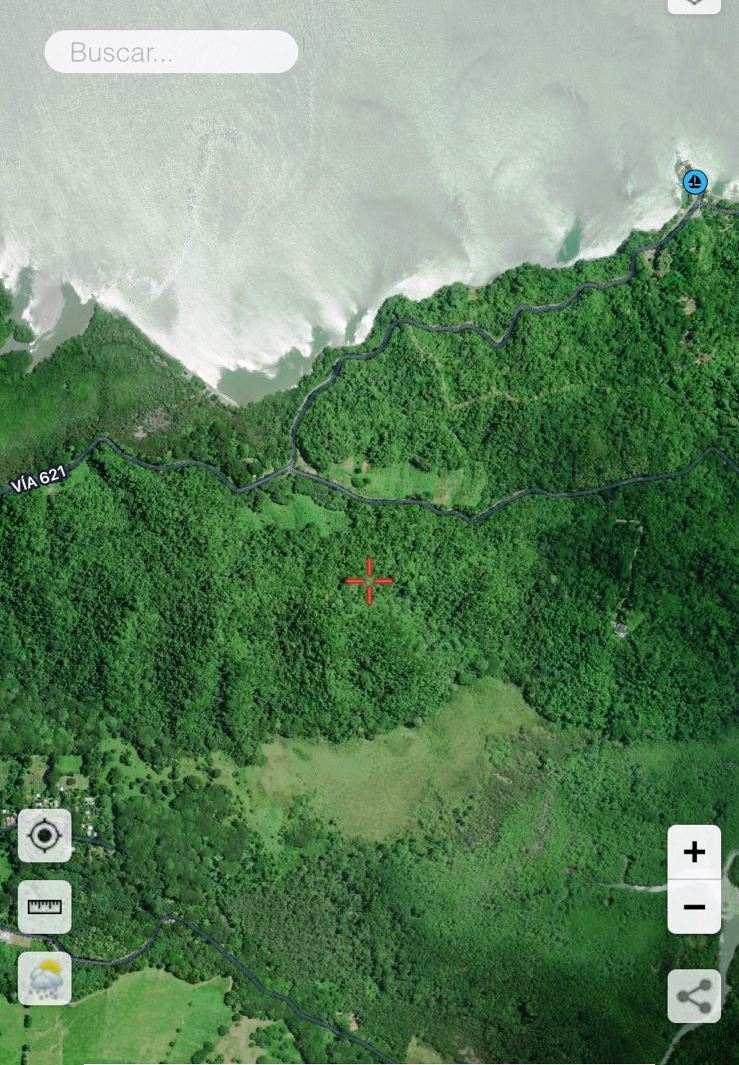Zoom out to see more coastline

[x=693, y=907]
